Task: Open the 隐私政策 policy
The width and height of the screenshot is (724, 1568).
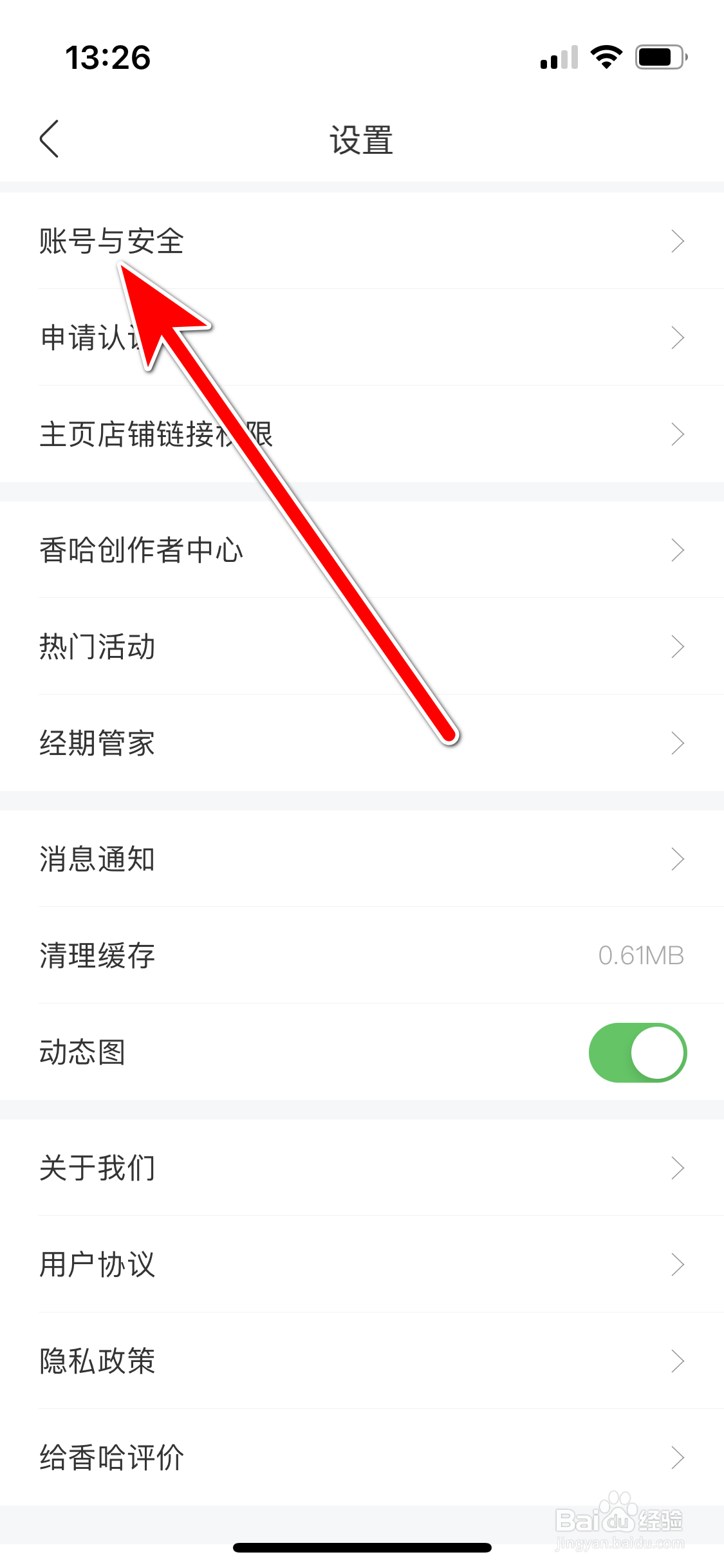Action: click(95, 1360)
